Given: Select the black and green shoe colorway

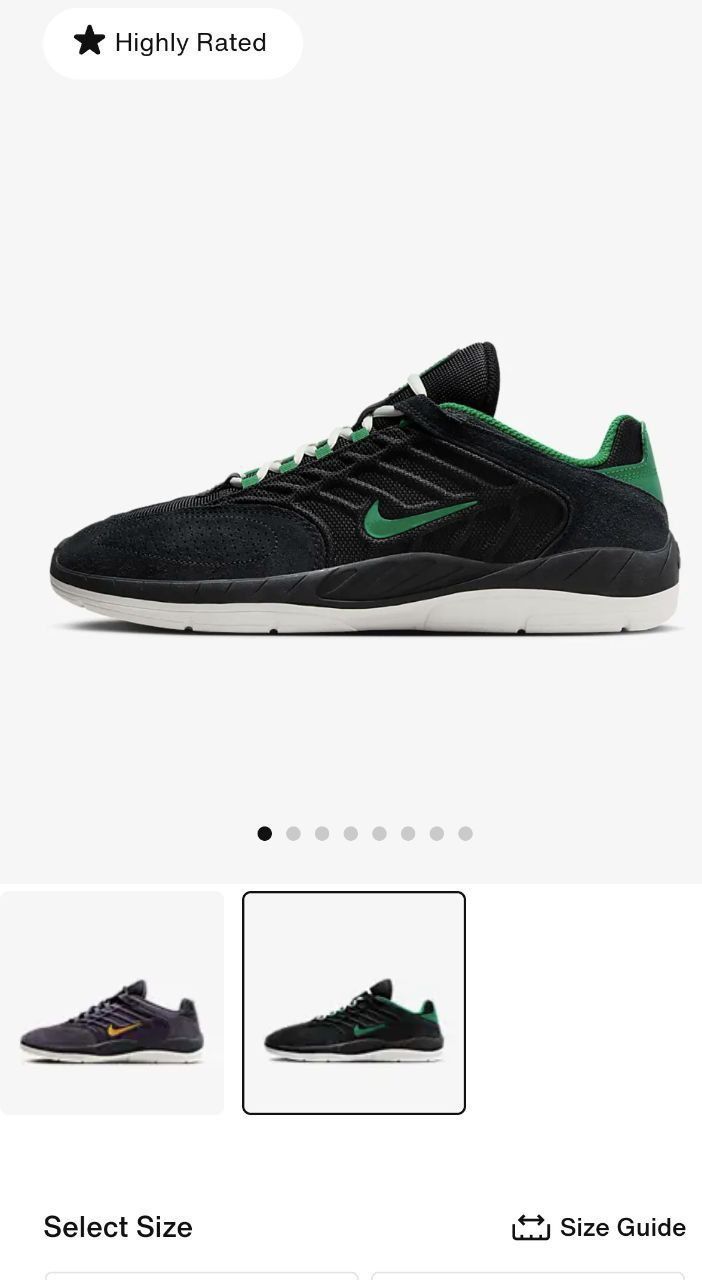Looking at the screenshot, I should pyautogui.click(x=354, y=1003).
